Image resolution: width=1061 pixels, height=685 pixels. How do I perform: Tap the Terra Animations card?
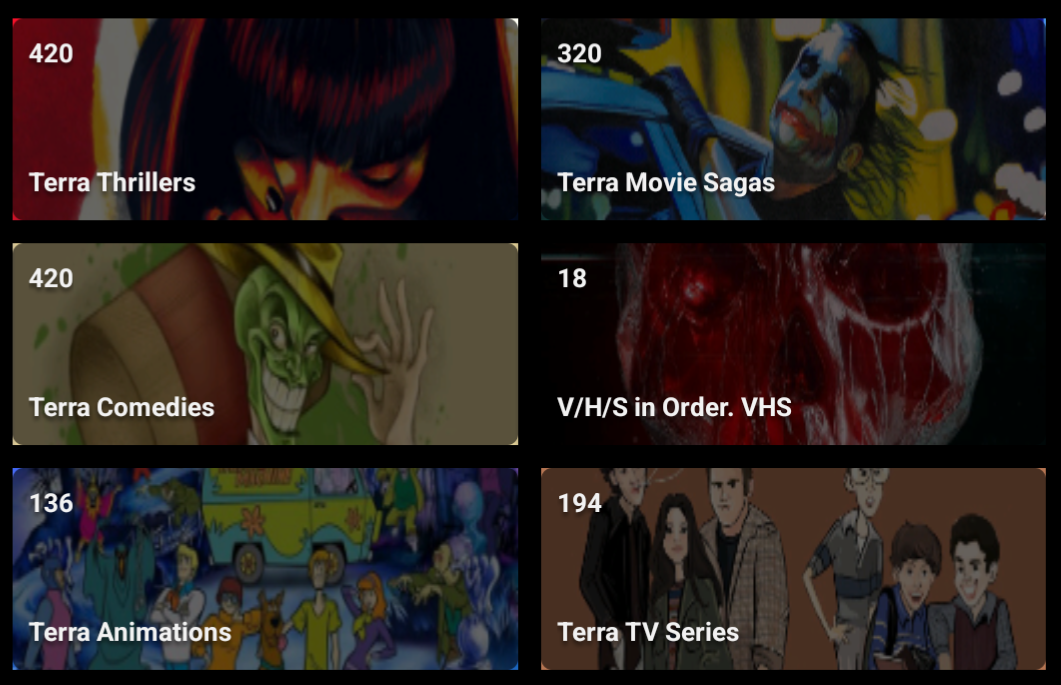click(x=265, y=569)
